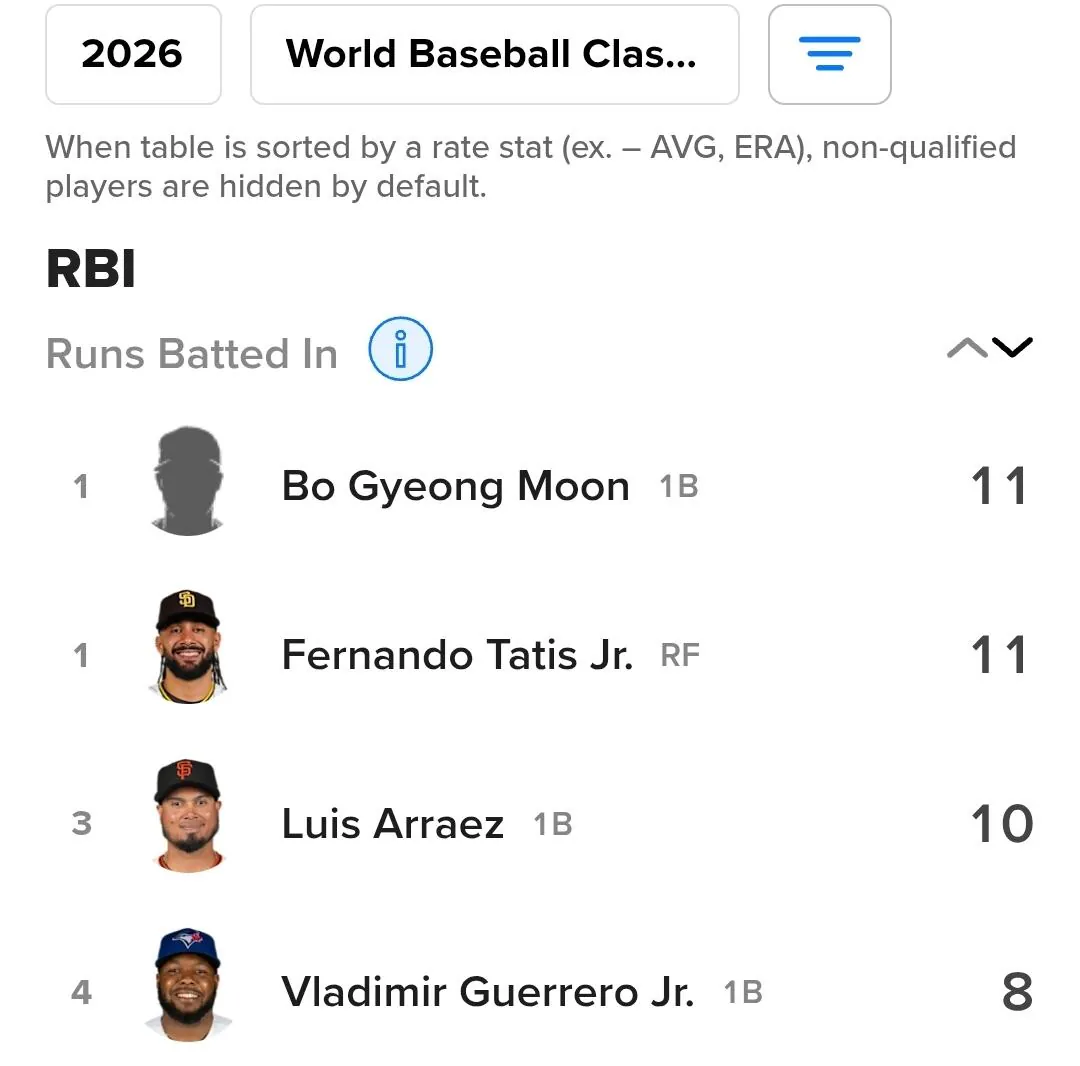Open the 2026 season year picker
The height and width of the screenshot is (1066, 1080).
(132, 54)
